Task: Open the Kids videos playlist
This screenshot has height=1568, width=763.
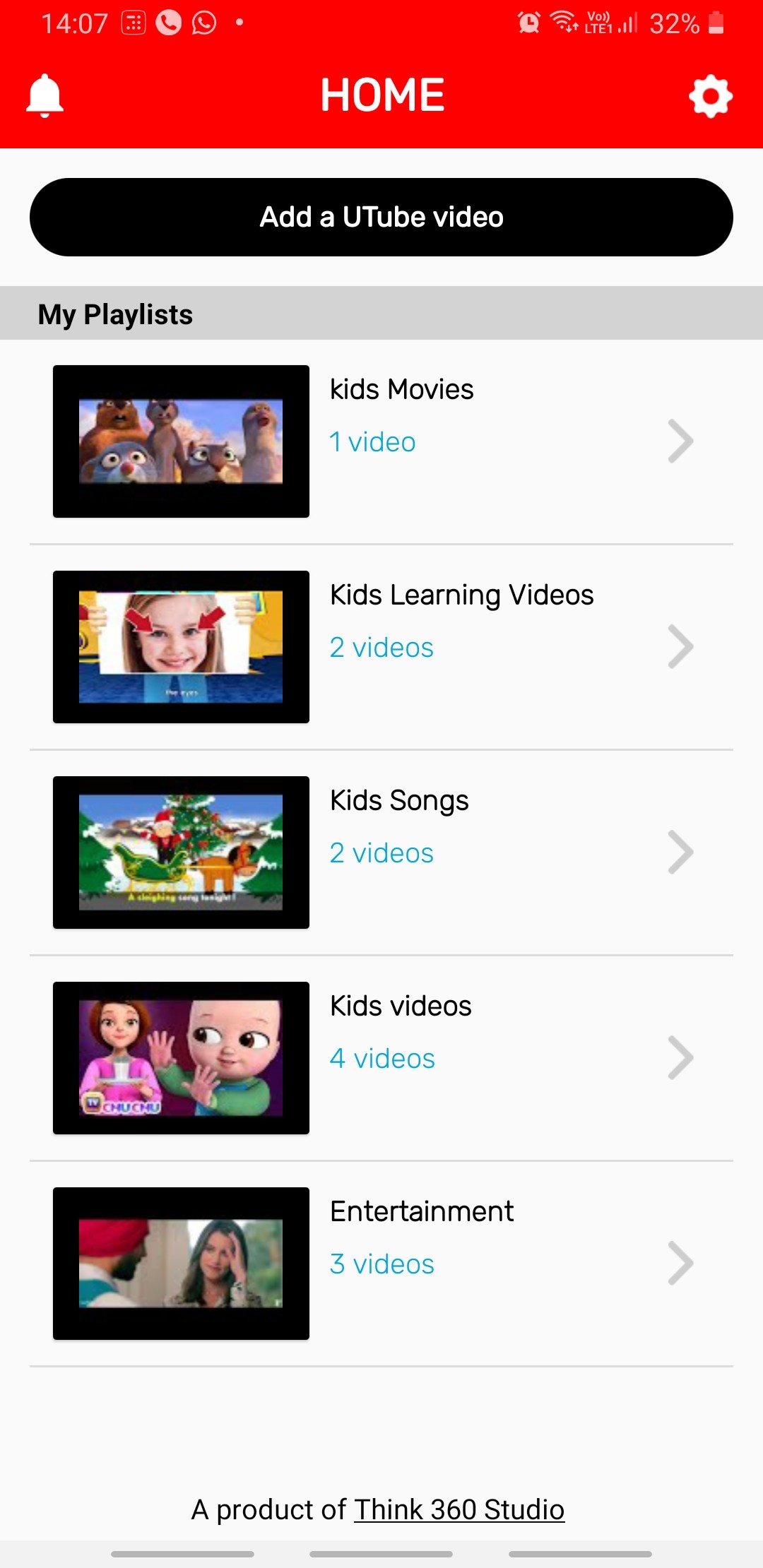Action: (381, 1058)
